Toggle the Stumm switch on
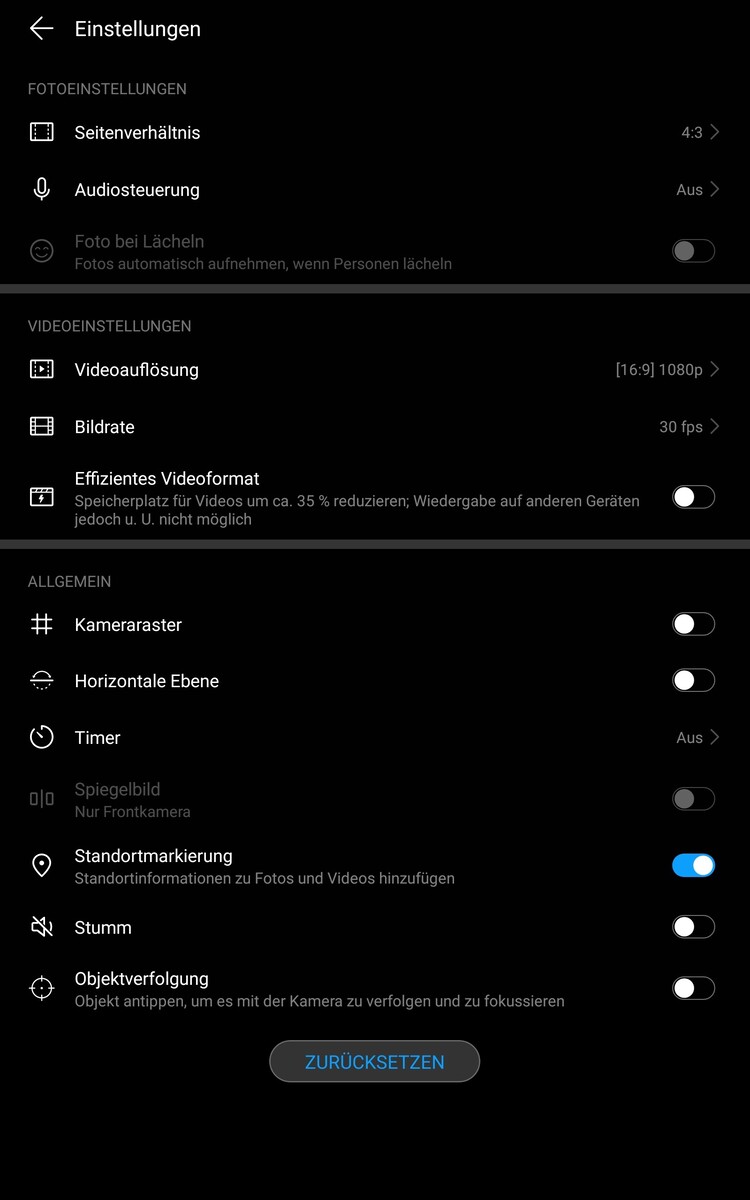This screenshot has height=1200, width=750. 693,927
